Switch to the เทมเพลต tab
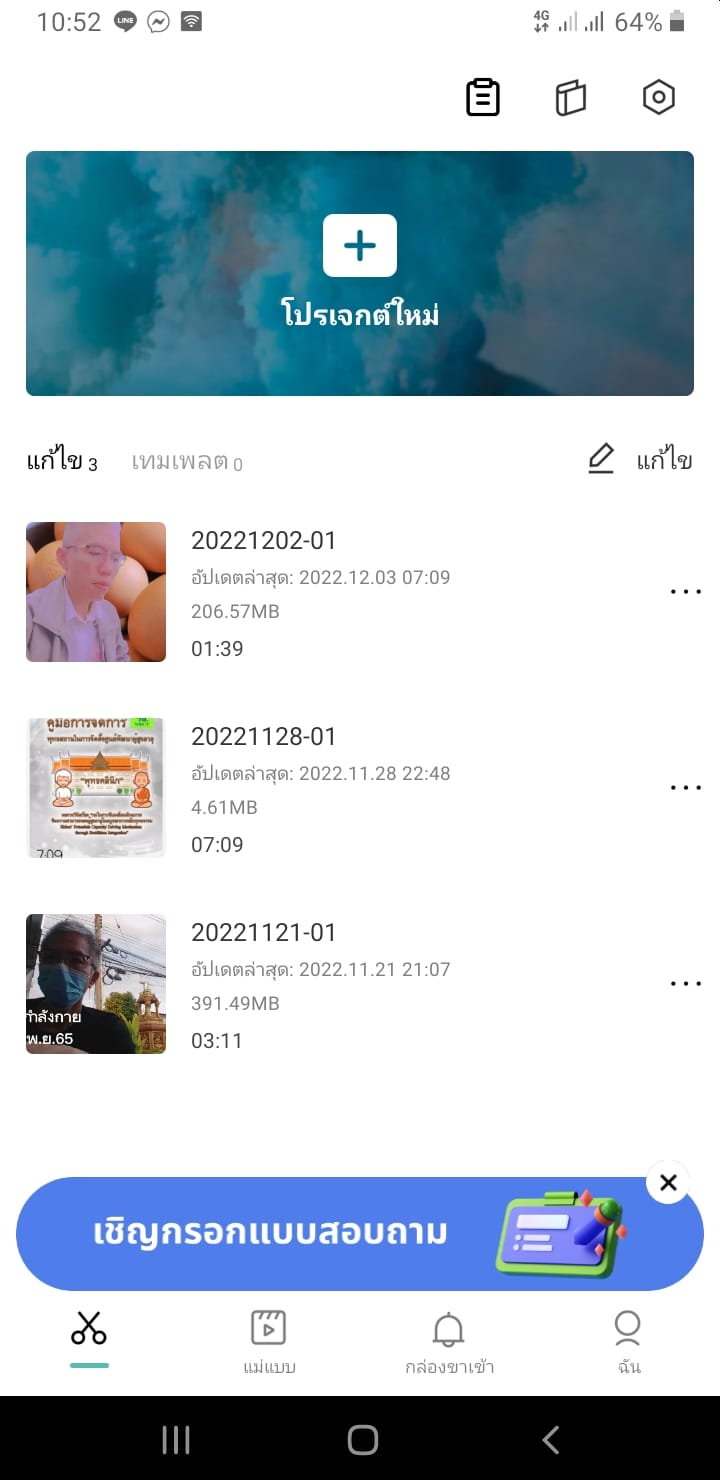The height and width of the screenshot is (1480, 720). pos(186,462)
